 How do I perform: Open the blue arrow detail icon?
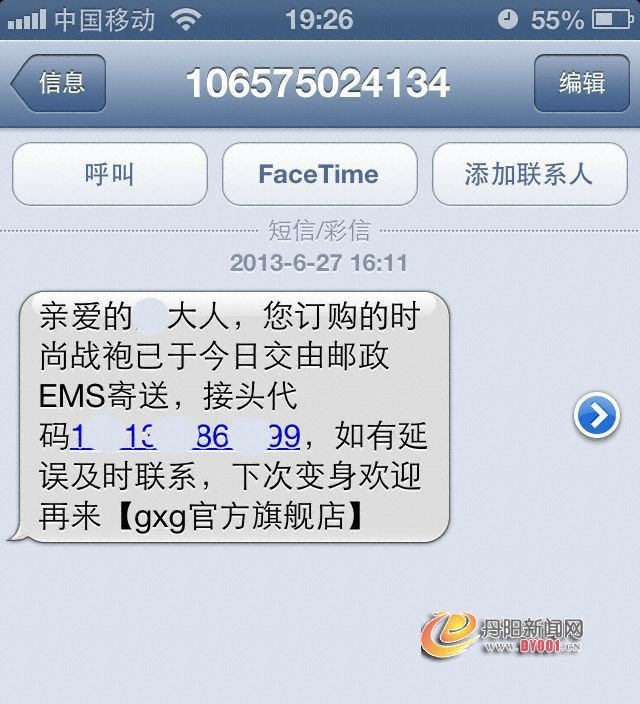[596, 416]
